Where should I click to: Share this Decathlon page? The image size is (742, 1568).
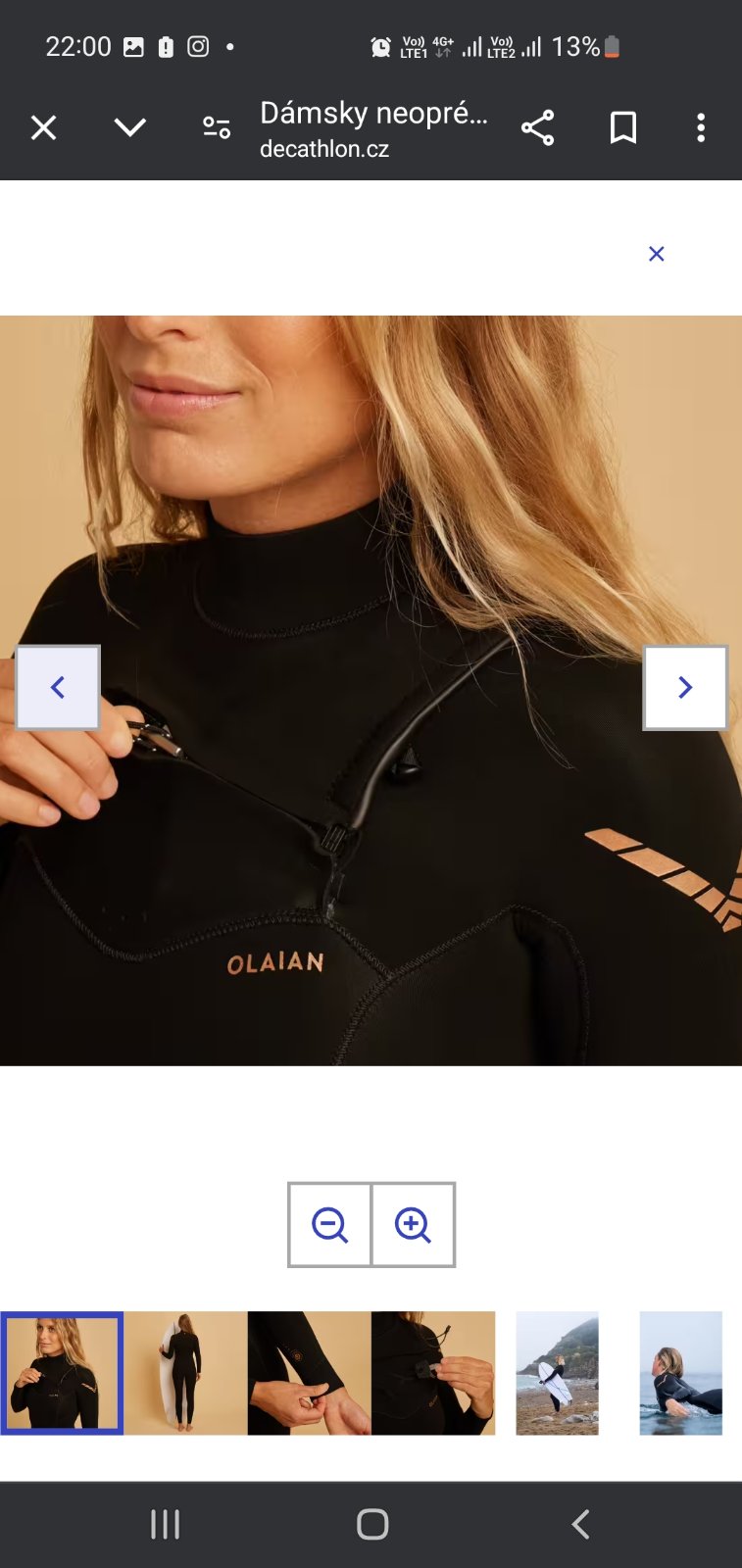(537, 128)
